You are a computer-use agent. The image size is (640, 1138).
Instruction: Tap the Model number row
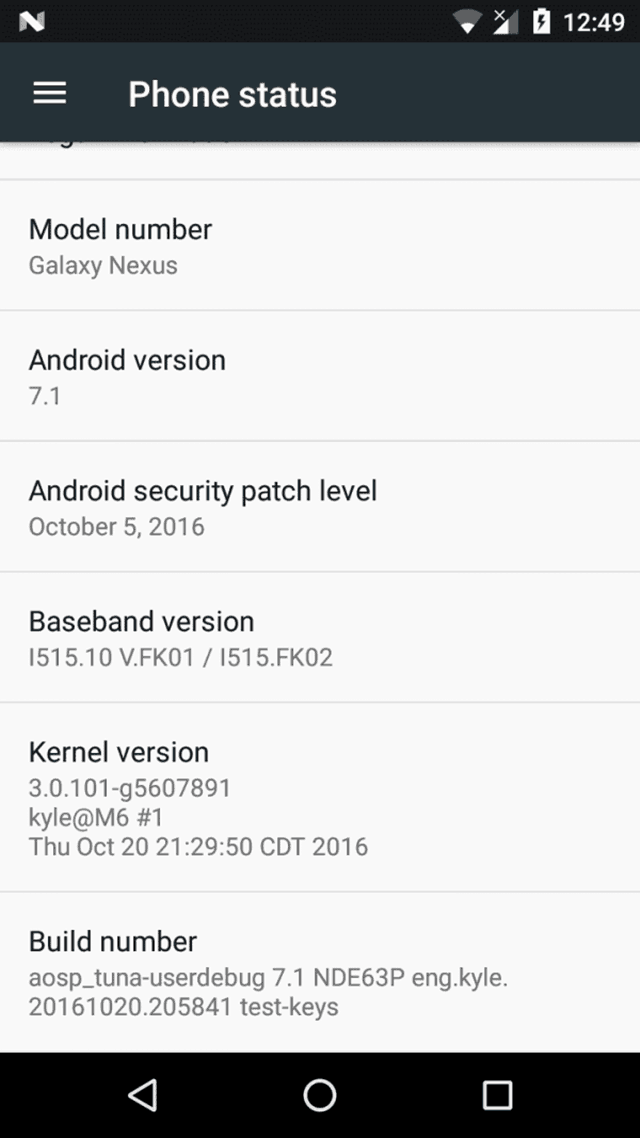[x=320, y=246]
